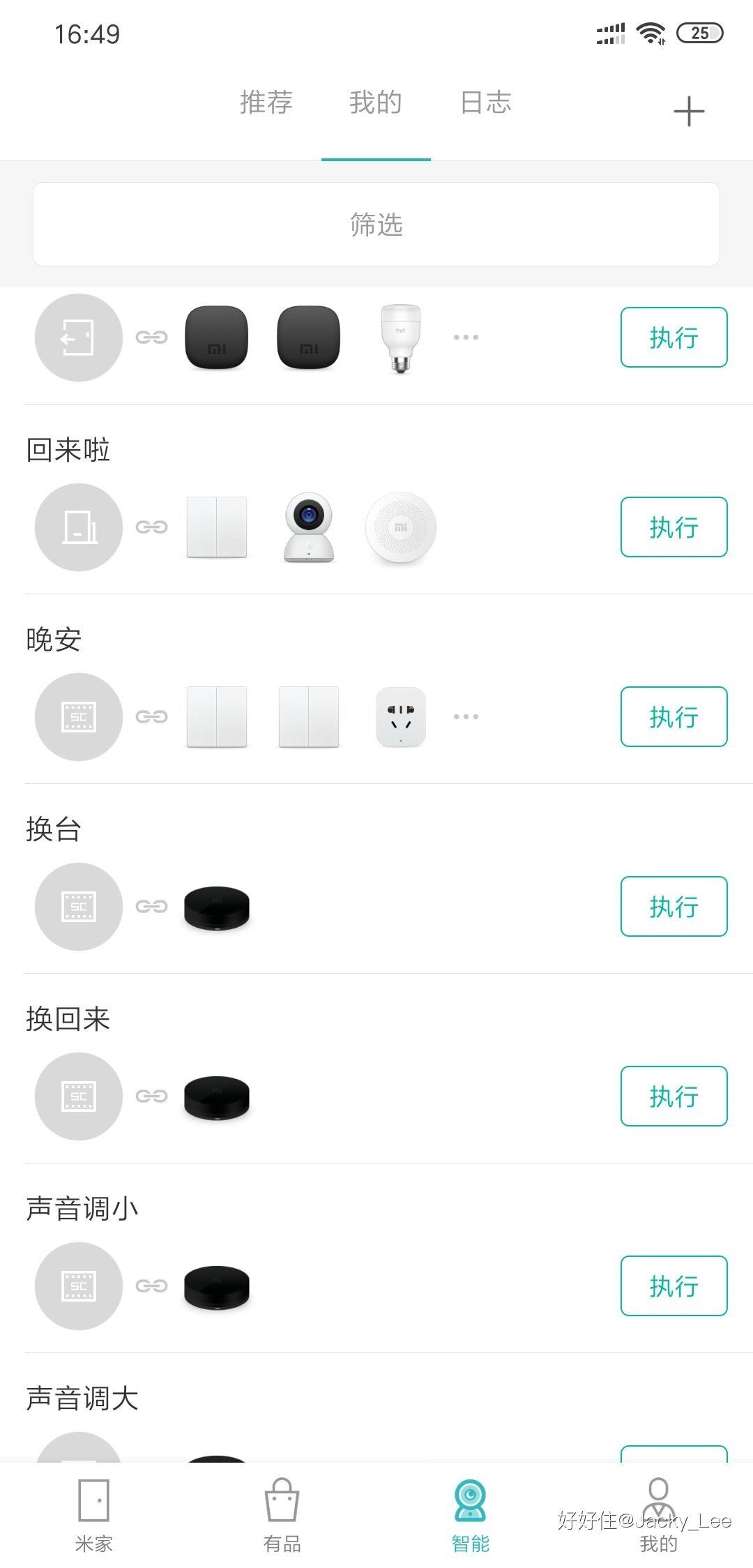The width and height of the screenshot is (753, 1568).
Task: Run the 晚安 scene with 执行
Action: [x=673, y=717]
